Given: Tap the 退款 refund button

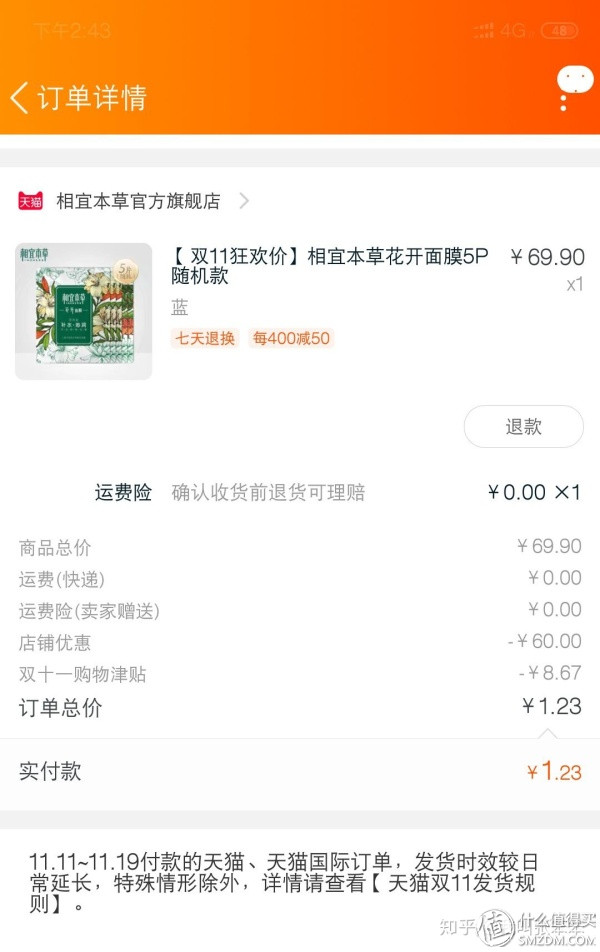Looking at the screenshot, I should click(523, 427).
